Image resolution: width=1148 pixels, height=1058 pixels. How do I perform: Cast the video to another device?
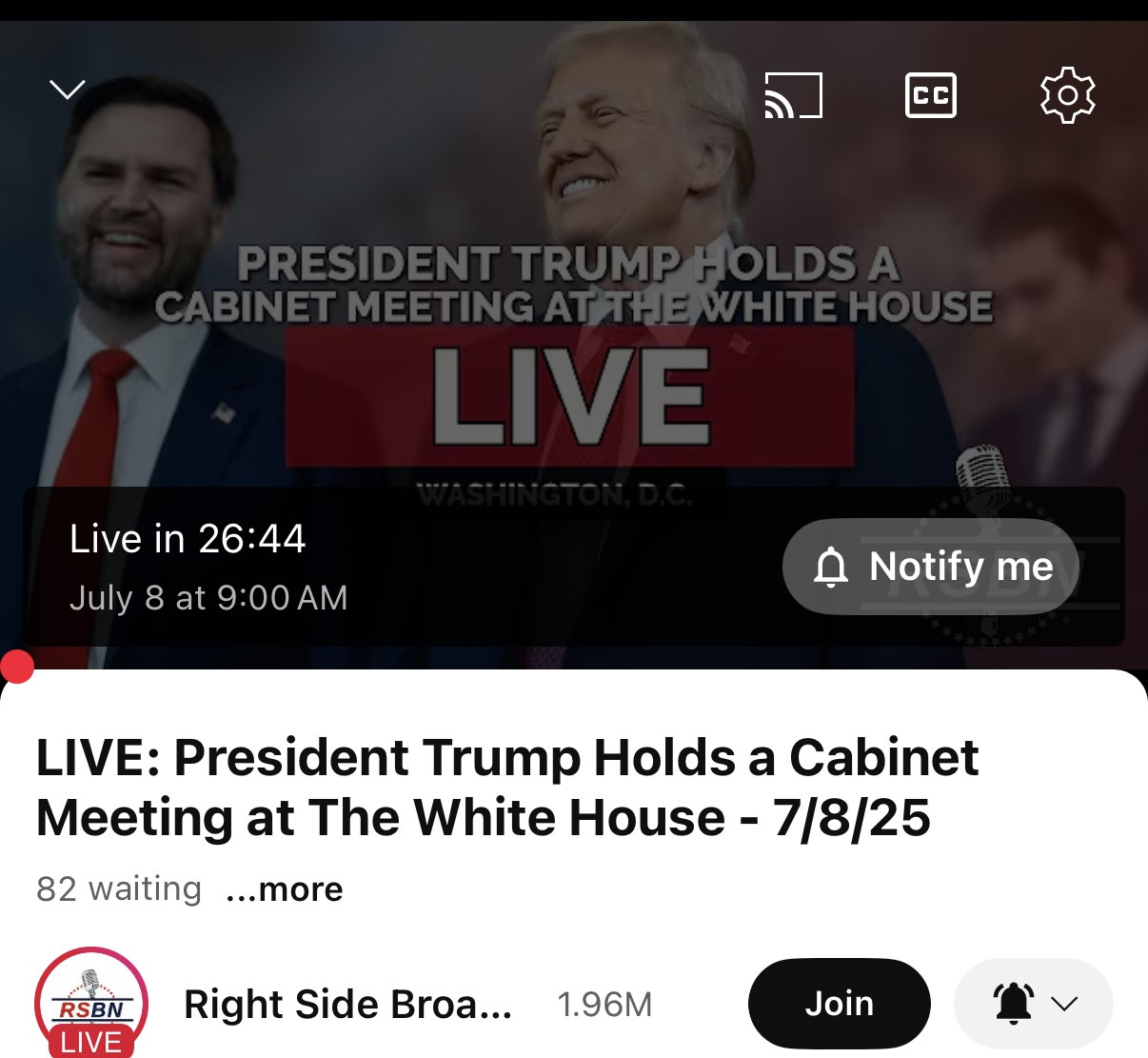tap(793, 95)
